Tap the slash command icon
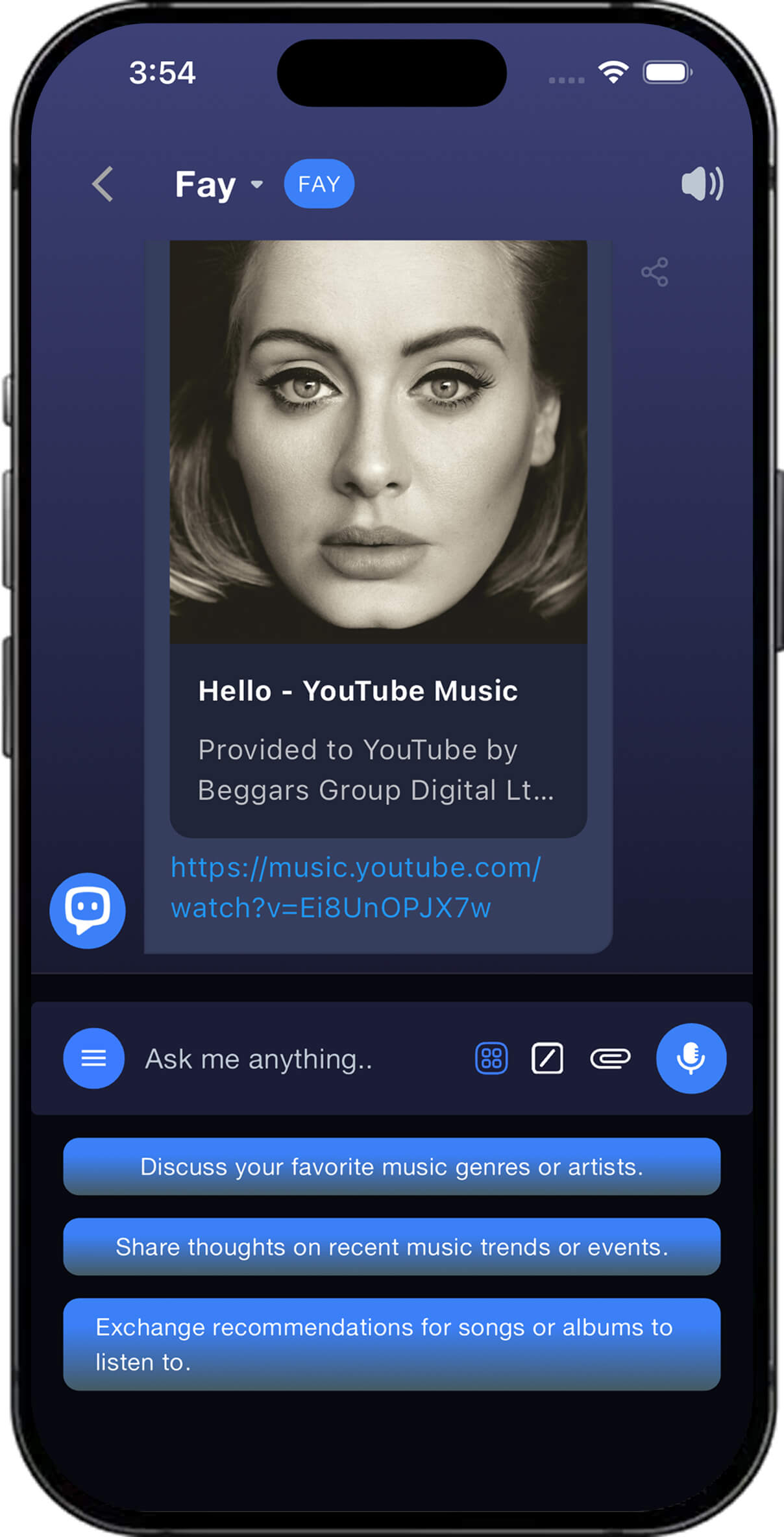The height and width of the screenshot is (1537, 784). pyautogui.click(x=547, y=1059)
